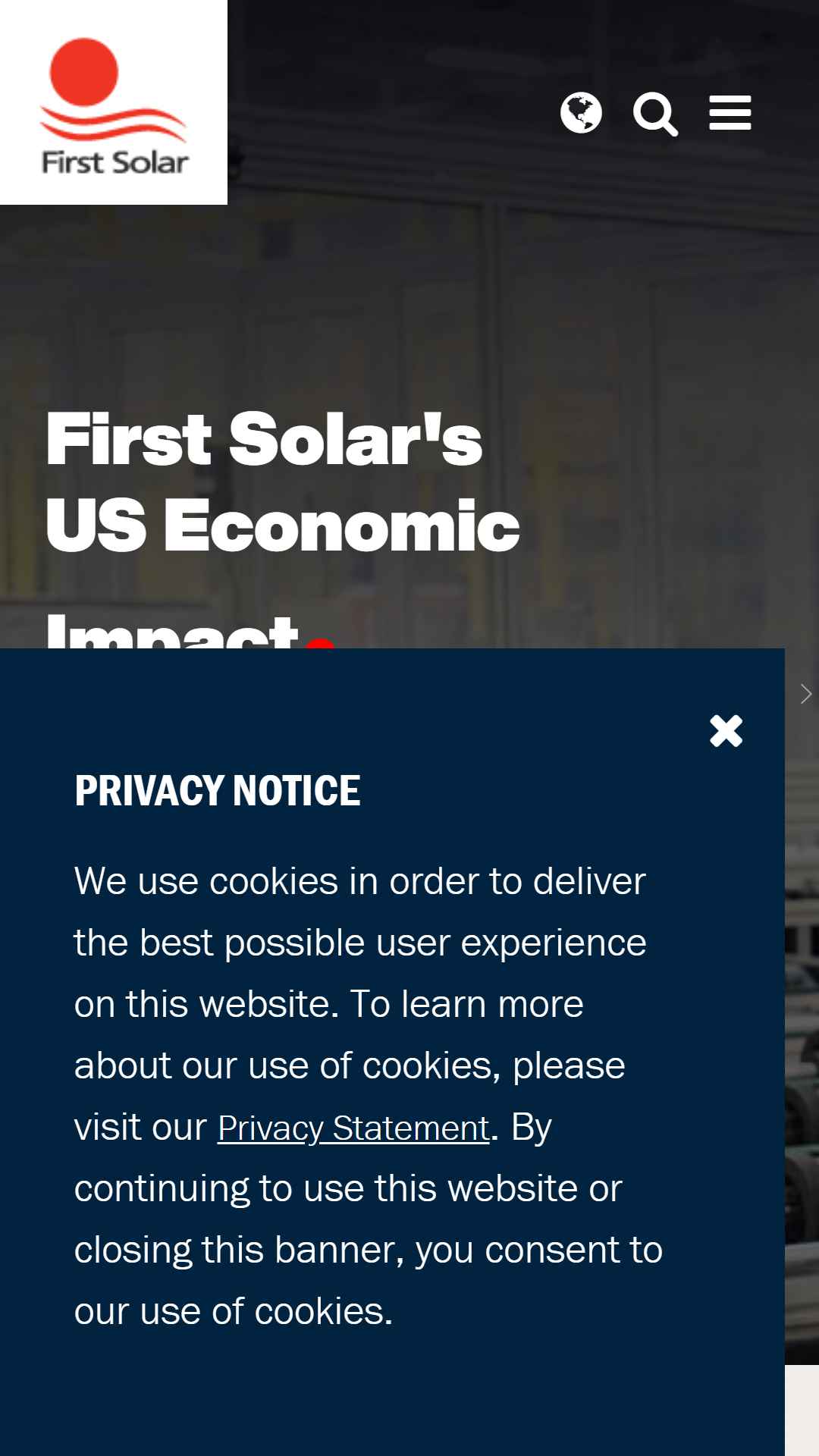Open the globe region selector
819x1456 pixels.
tap(581, 113)
